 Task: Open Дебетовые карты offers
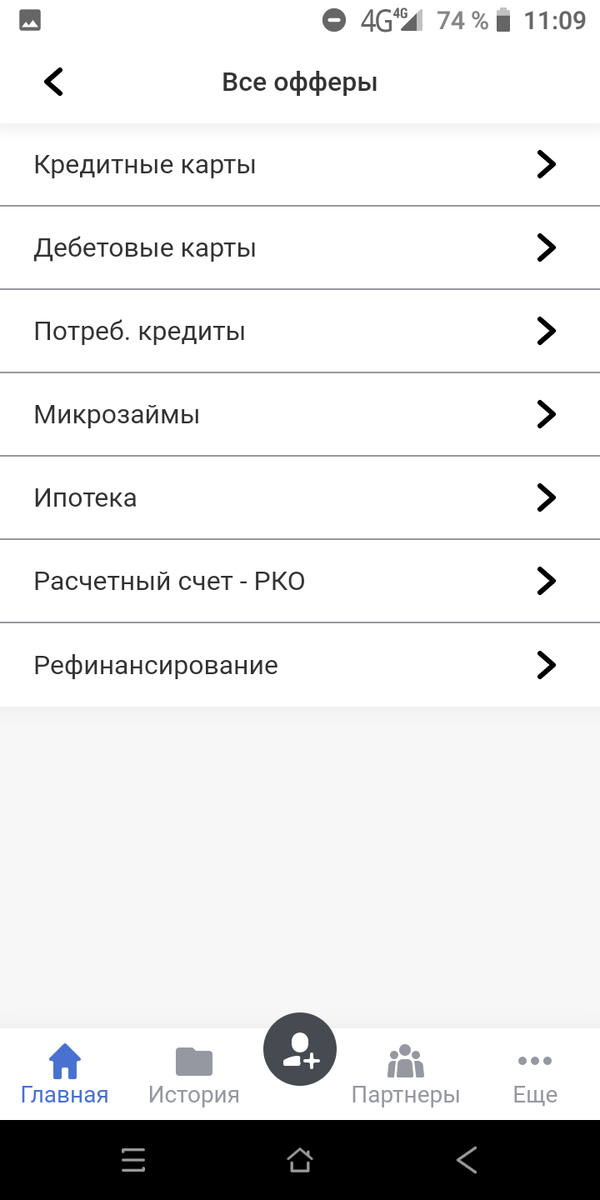[x=300, y=248]
